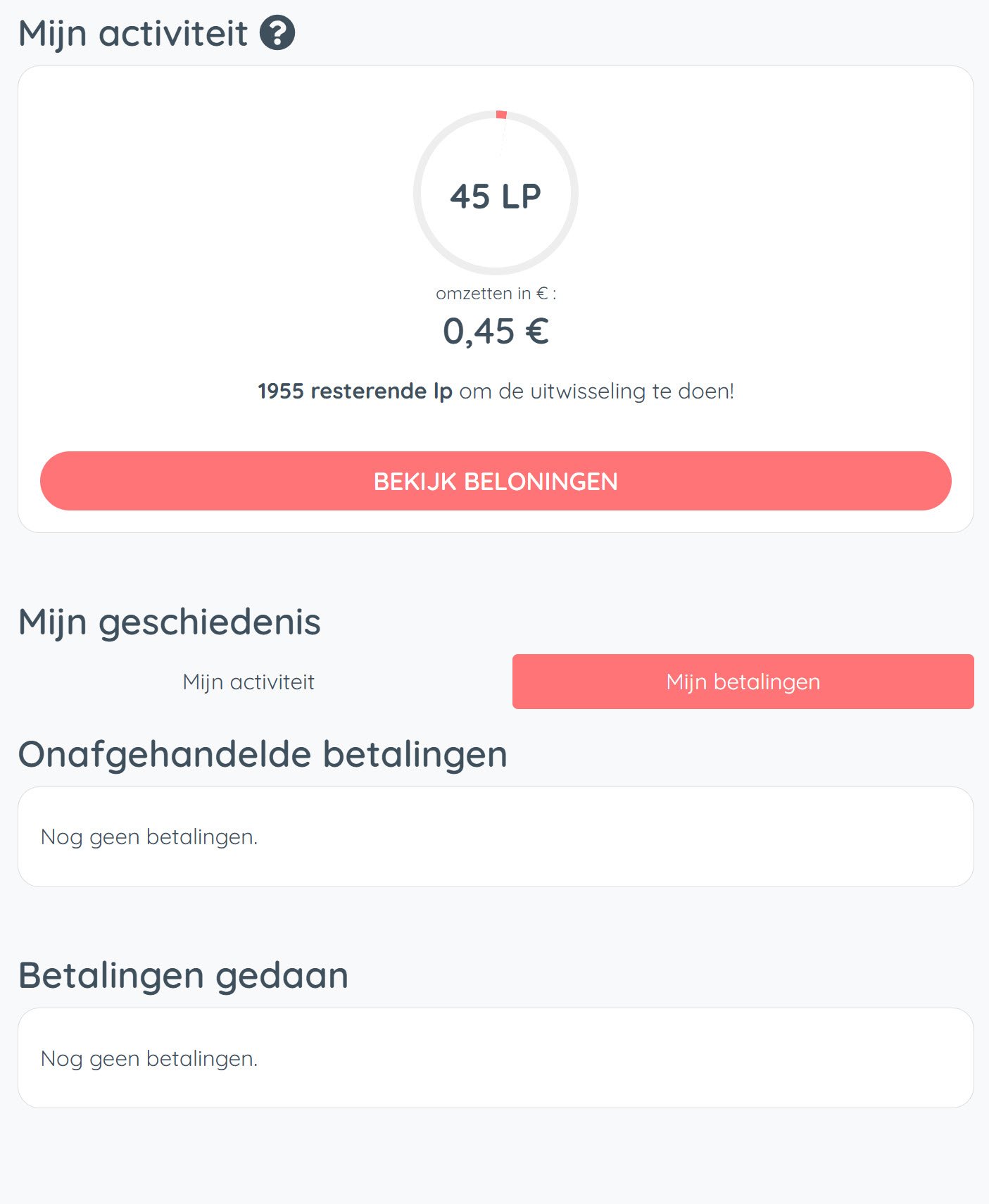Image resolution: width=989 pixels, height=1204 pixels.
Task: Click the red progress indicator atop the ring
Action: (x=500, y=113)
